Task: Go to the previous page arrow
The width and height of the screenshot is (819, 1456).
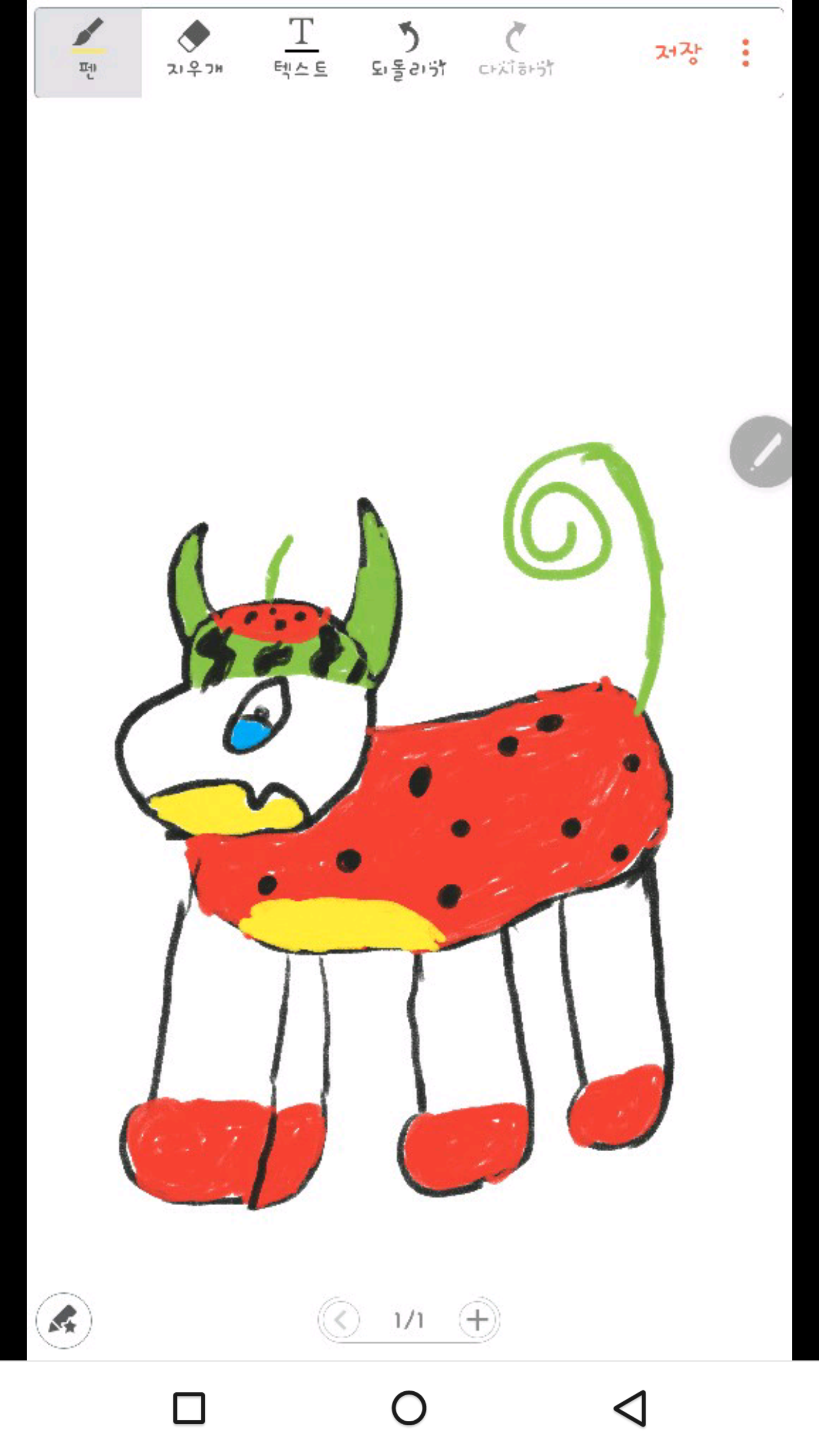Action: [340, 1319]
